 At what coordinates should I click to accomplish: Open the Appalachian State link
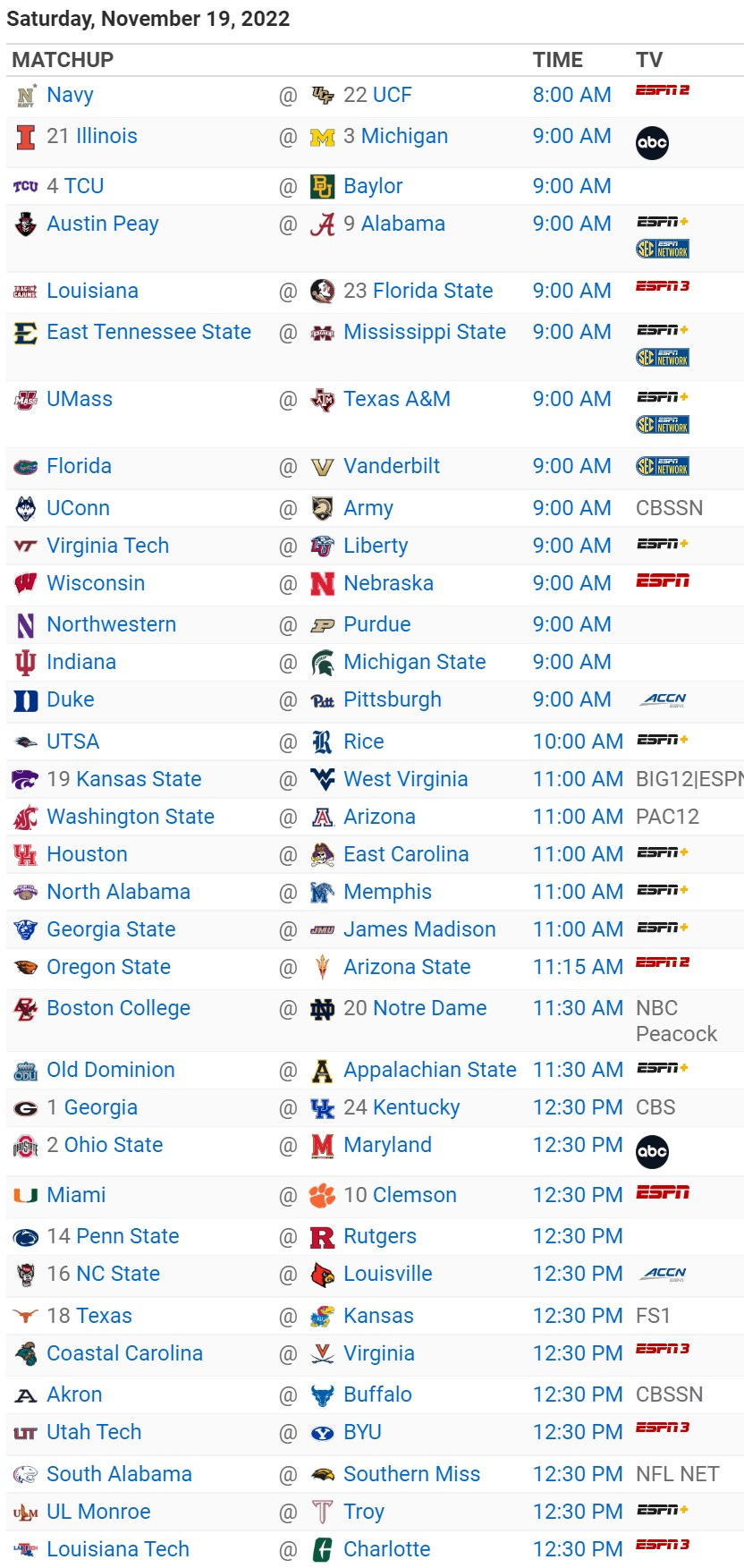429,1070
